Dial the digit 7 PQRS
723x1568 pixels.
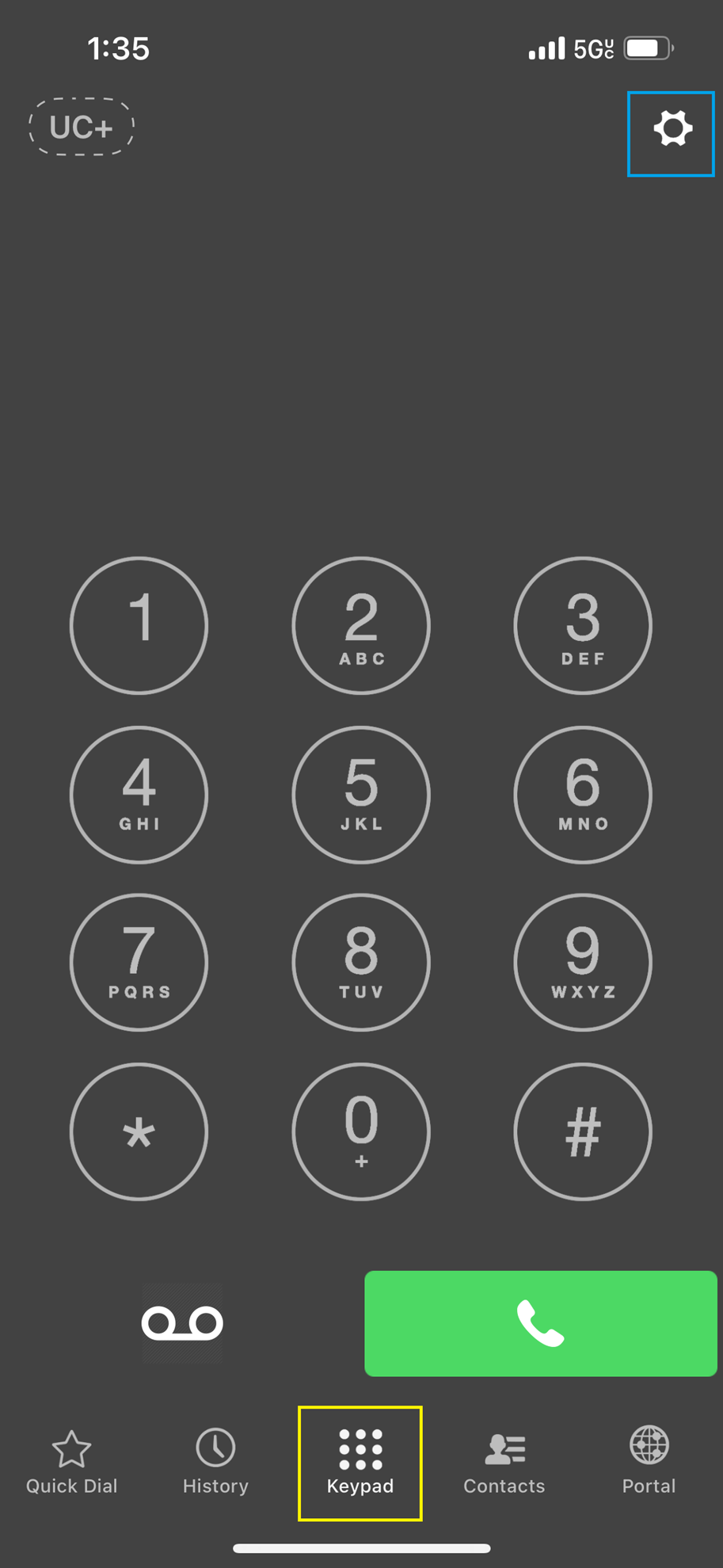[x=139, y=962]
